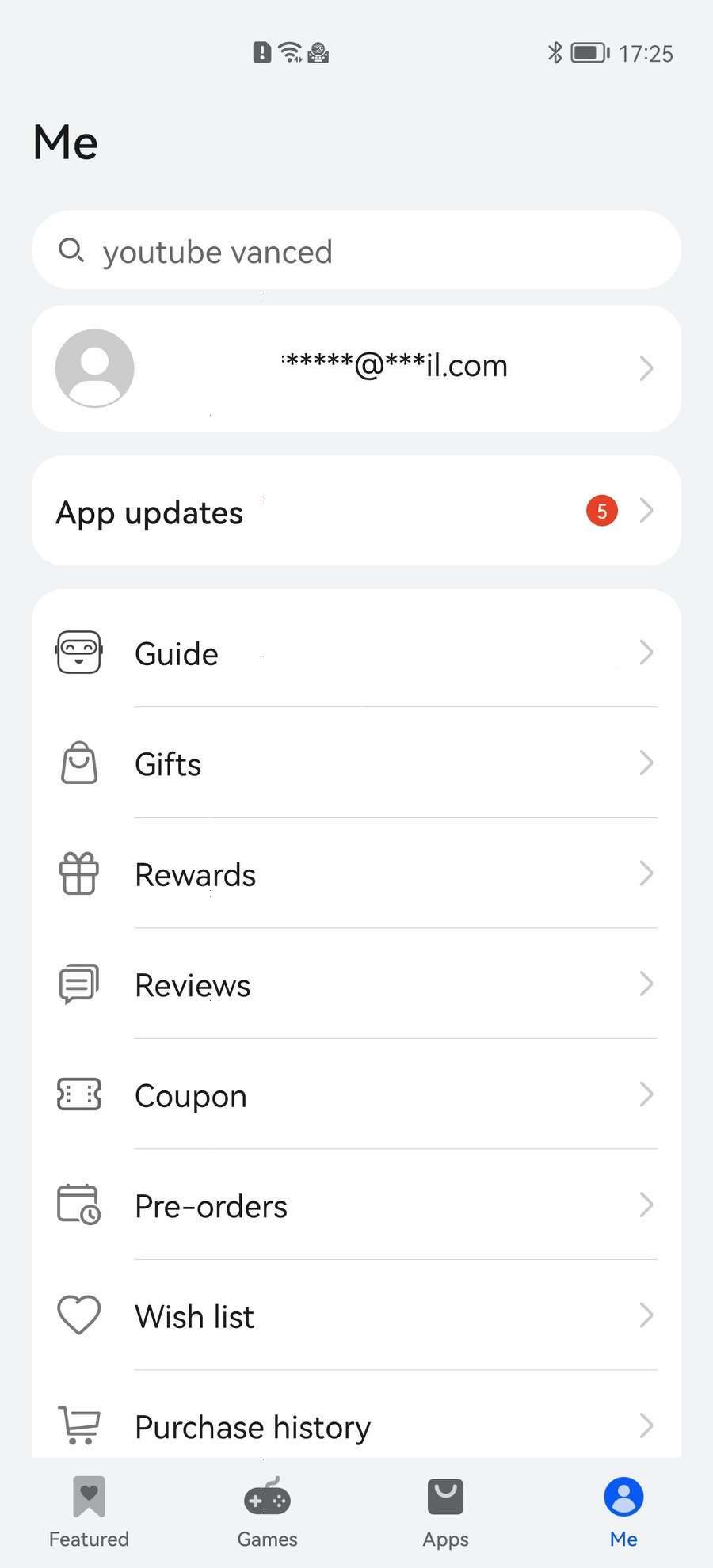The height and width of the screenshot is (1568, 713).
Task: Check Pre-orders
Action: point(356,1205)
